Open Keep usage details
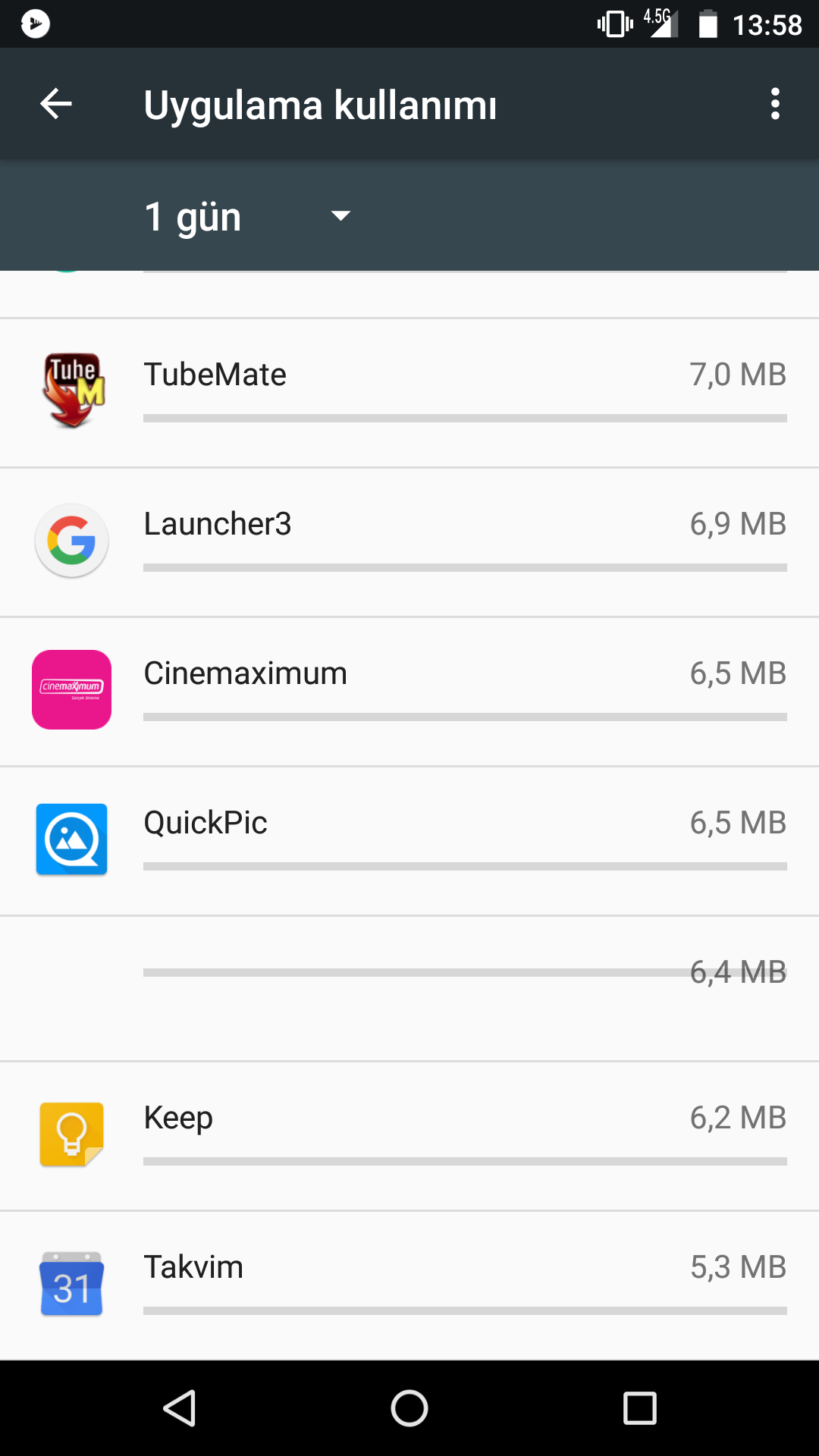Viewport: 819px width, 1456px height. 409,1136
